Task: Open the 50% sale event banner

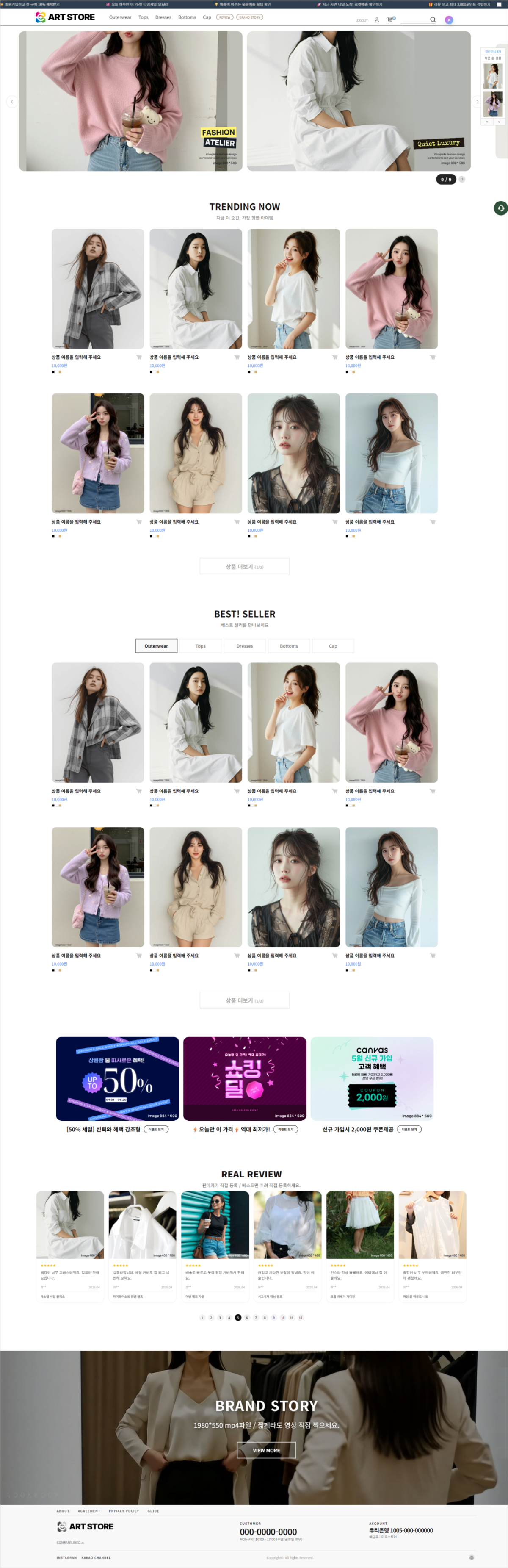Action: click(x=117, y=1079)
